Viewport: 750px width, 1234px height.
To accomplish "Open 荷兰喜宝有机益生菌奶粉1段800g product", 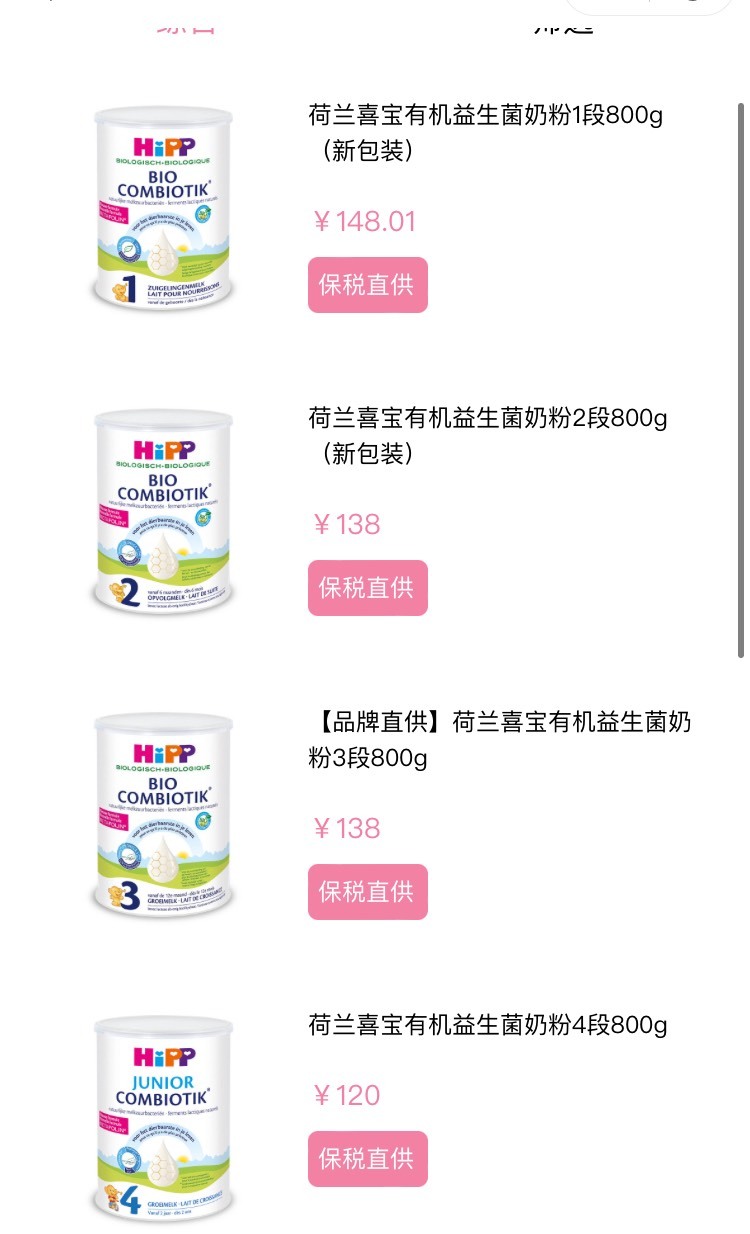I will 486,133.
